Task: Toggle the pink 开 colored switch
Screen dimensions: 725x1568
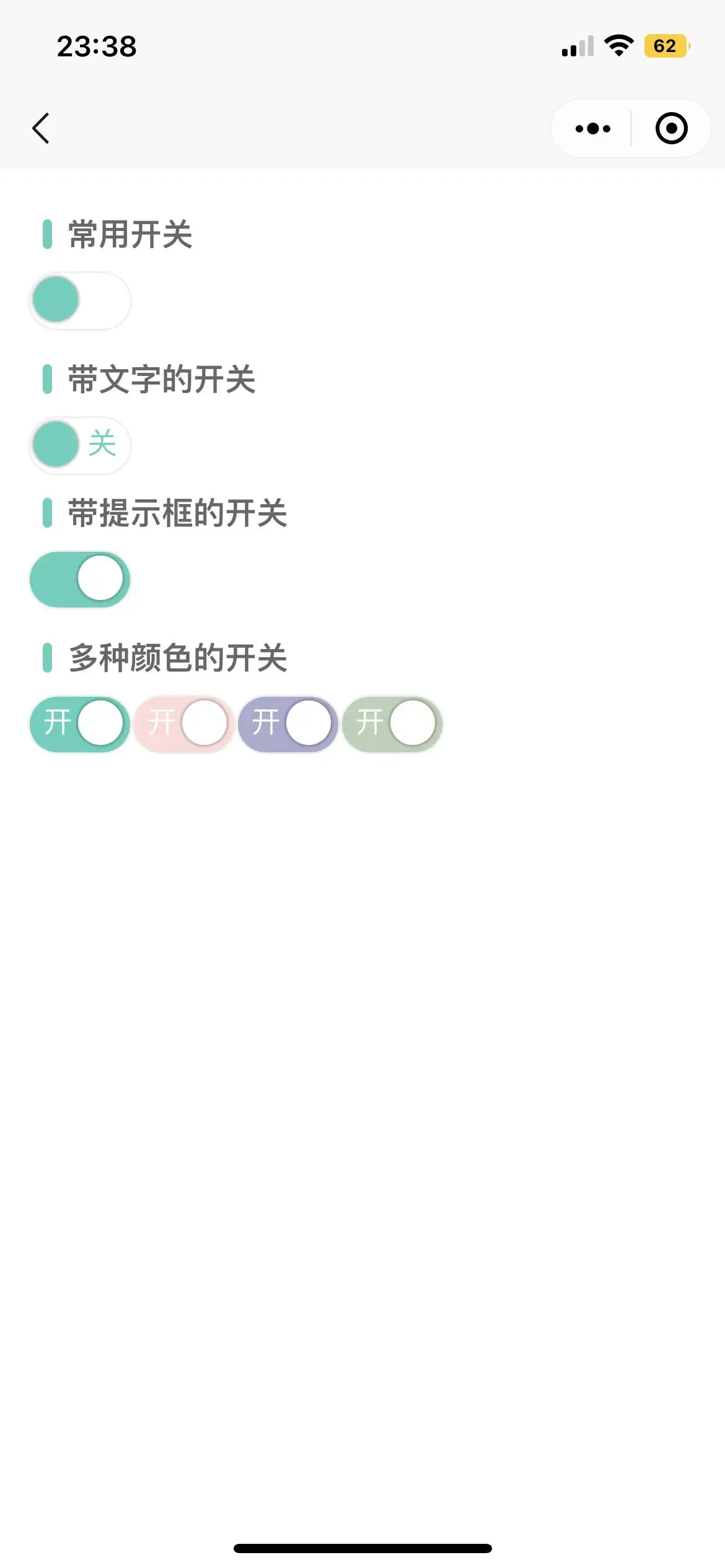Action: click(x=184, y=724)
